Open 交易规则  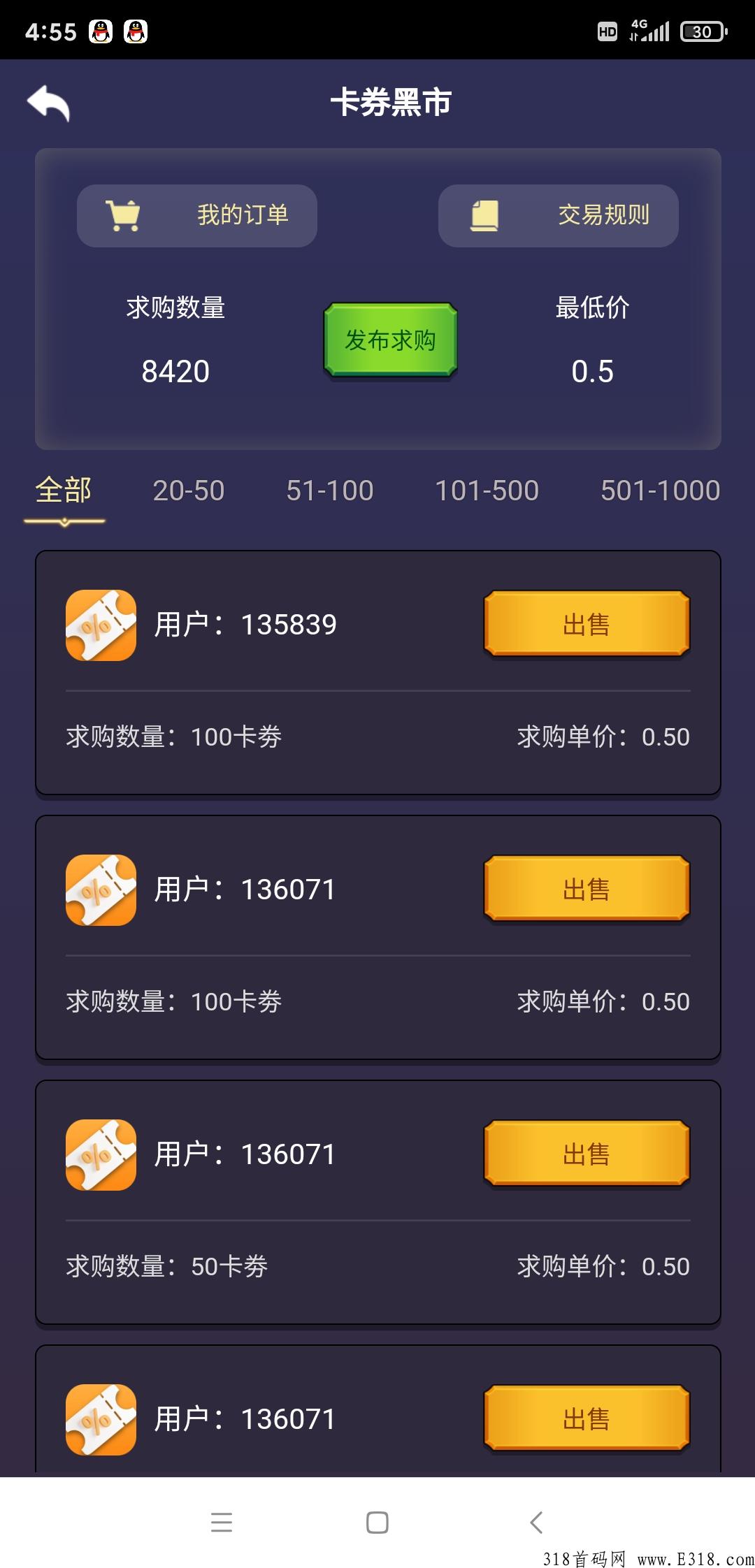(558, 215)
